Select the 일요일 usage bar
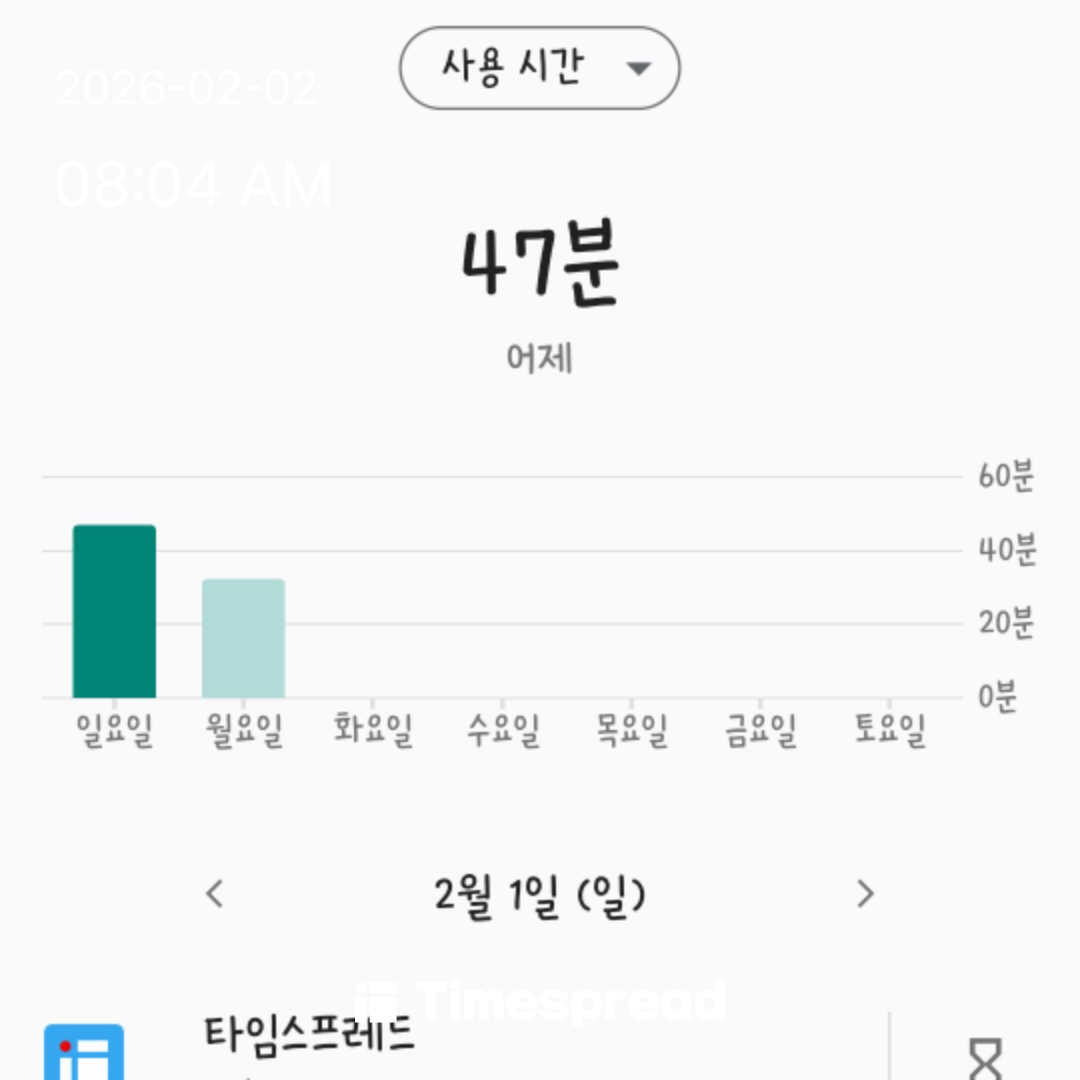 click(114, 611)
